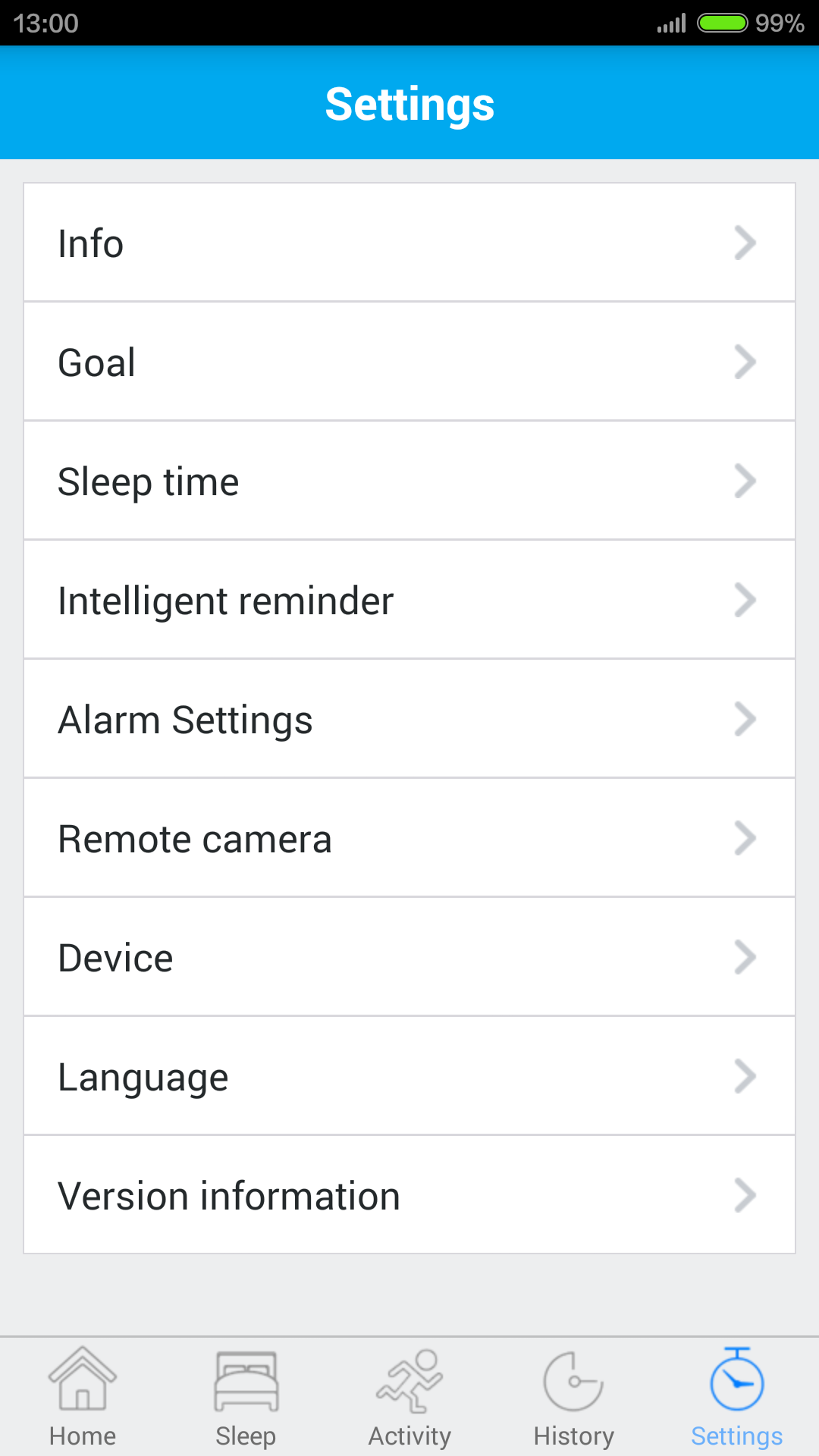Open the Remote camera option
Image resolution: width=819 pixels, height=1456 pixels.
[x=409, y=838]
